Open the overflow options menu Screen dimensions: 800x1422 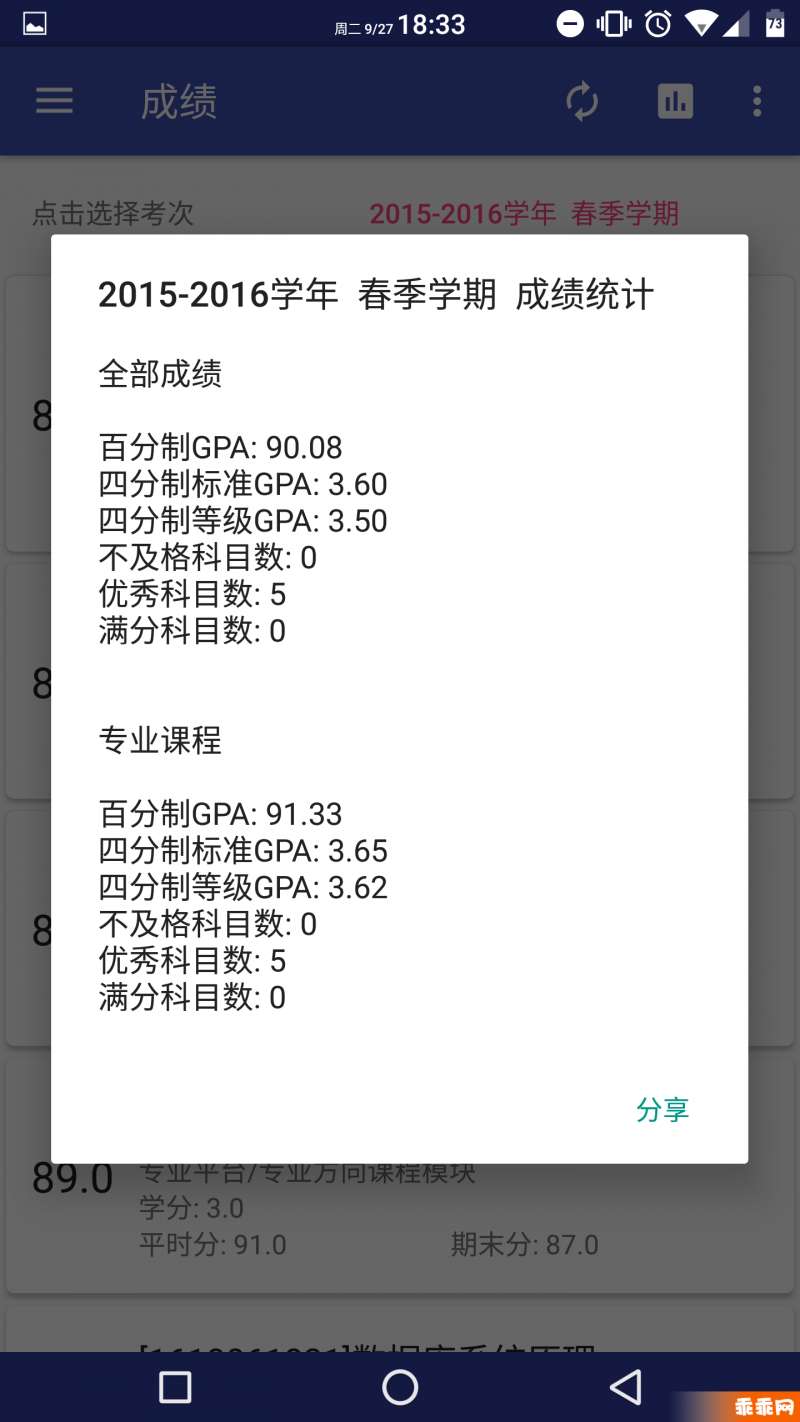coord(757,100)
